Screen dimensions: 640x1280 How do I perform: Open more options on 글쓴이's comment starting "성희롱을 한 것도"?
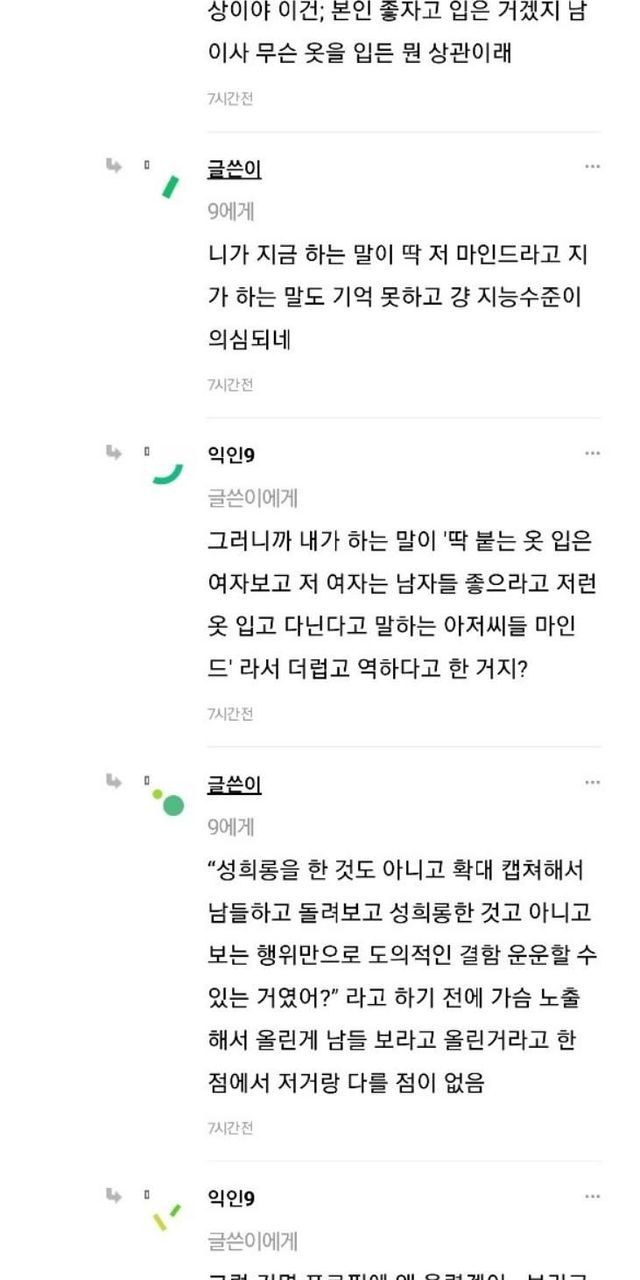592,782
